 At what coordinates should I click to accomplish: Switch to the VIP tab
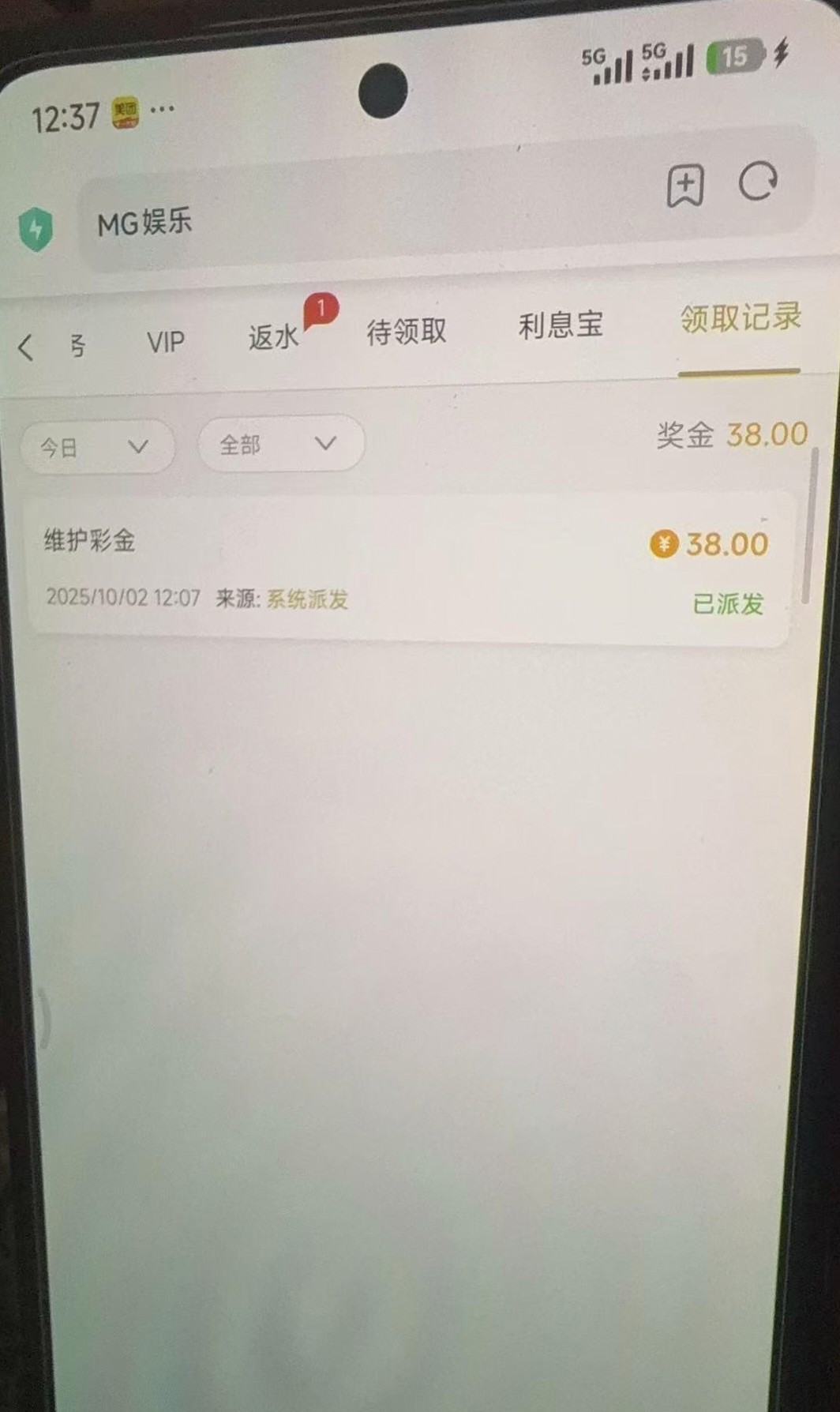[165, 343]
